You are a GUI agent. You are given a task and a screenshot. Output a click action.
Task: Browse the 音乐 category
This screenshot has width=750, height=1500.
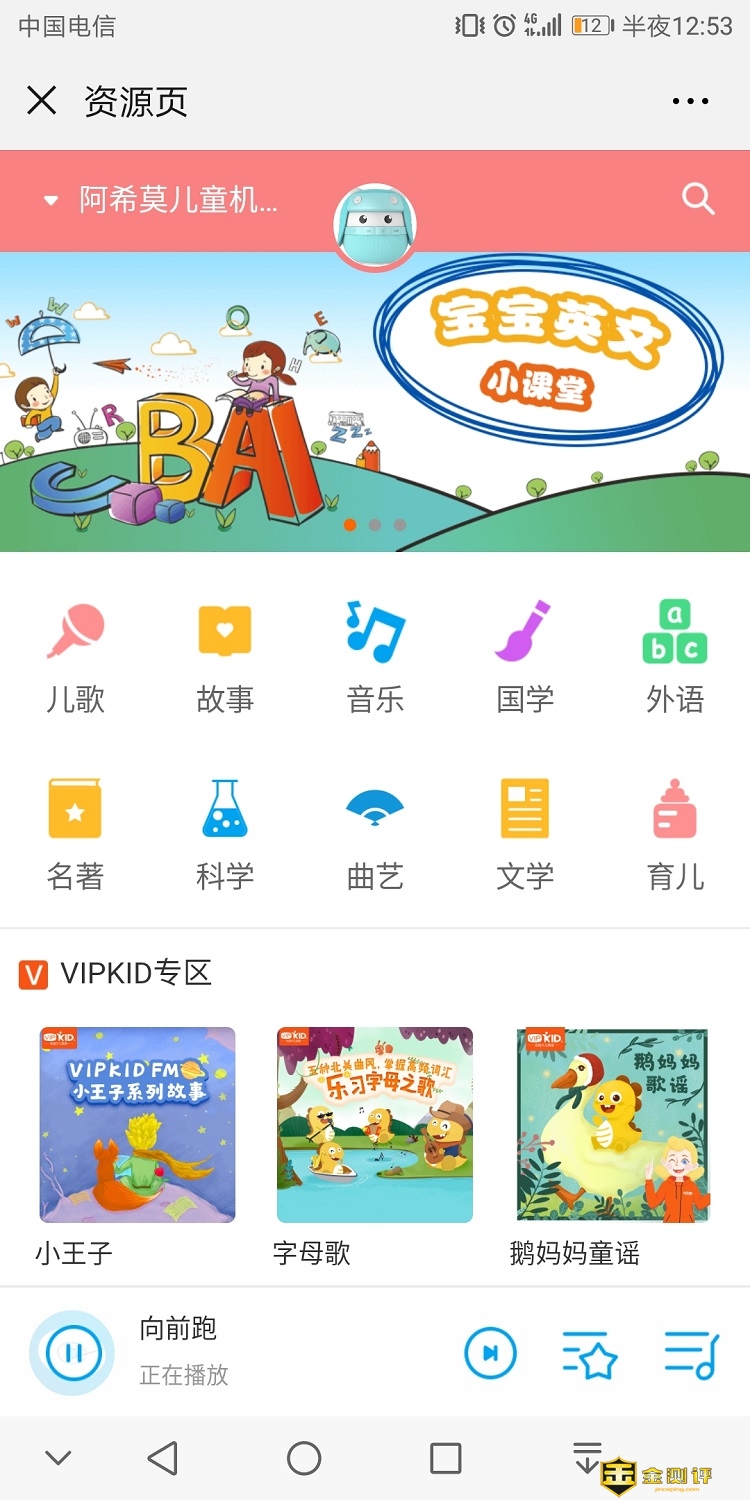click(375, 655)
